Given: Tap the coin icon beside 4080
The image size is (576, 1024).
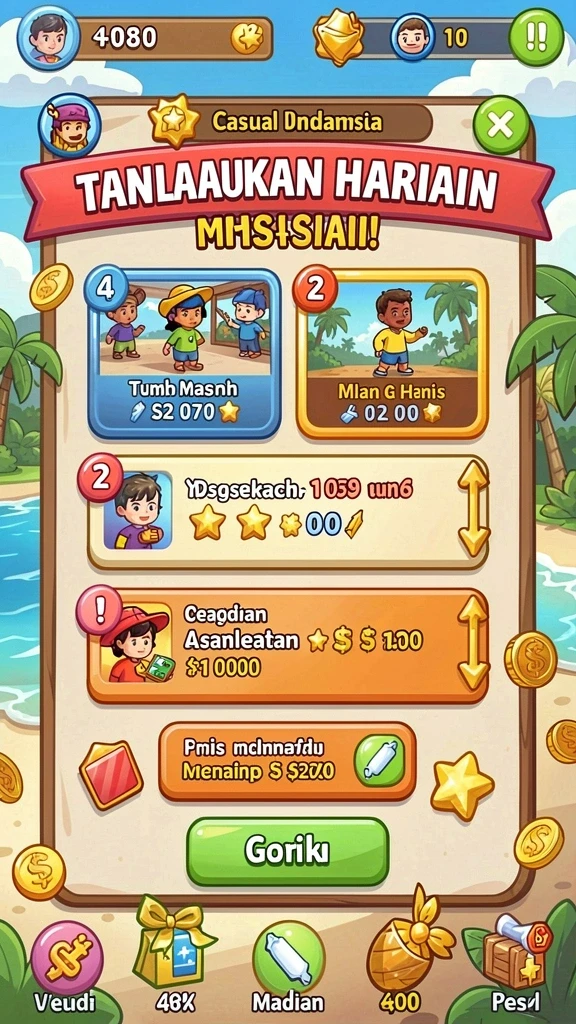Looking at the screenshot, I should 247,38.
